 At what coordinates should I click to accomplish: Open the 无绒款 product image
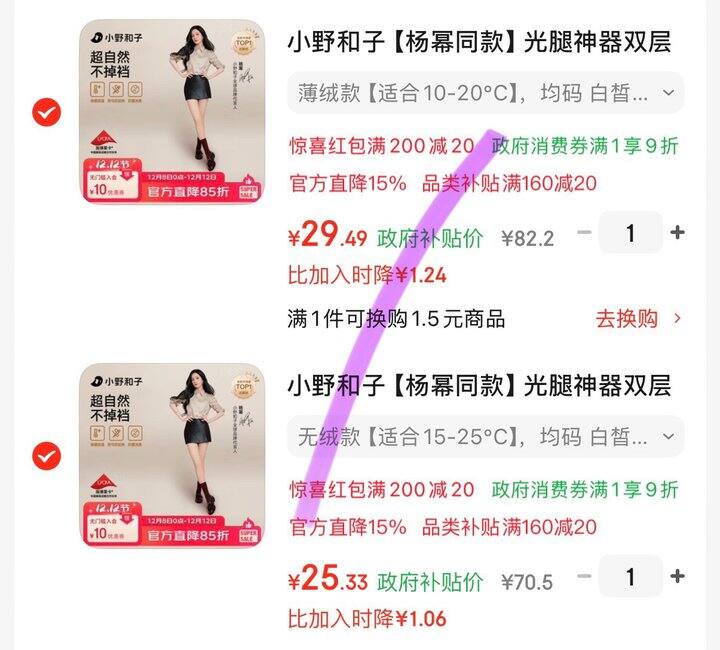pyautogui.click(x=172, y=456)
